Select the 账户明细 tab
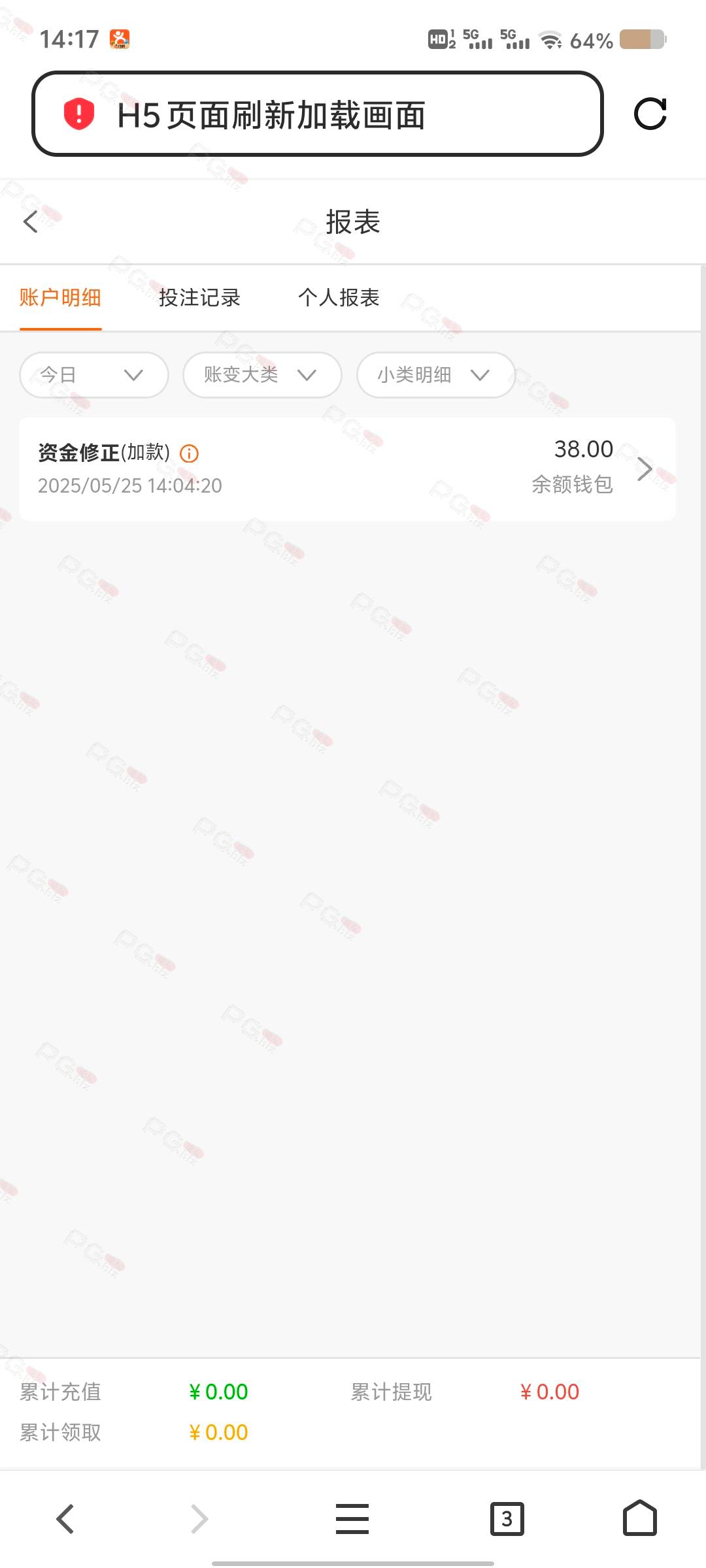706x1568 pixels. 60,298
